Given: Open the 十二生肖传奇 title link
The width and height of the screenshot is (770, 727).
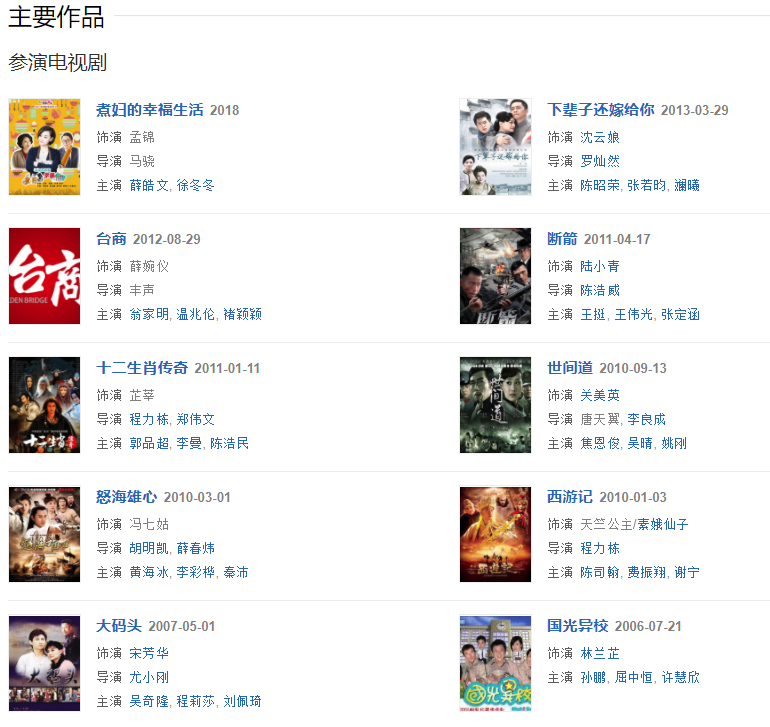Looking at the screenshot, I should 141,368.
